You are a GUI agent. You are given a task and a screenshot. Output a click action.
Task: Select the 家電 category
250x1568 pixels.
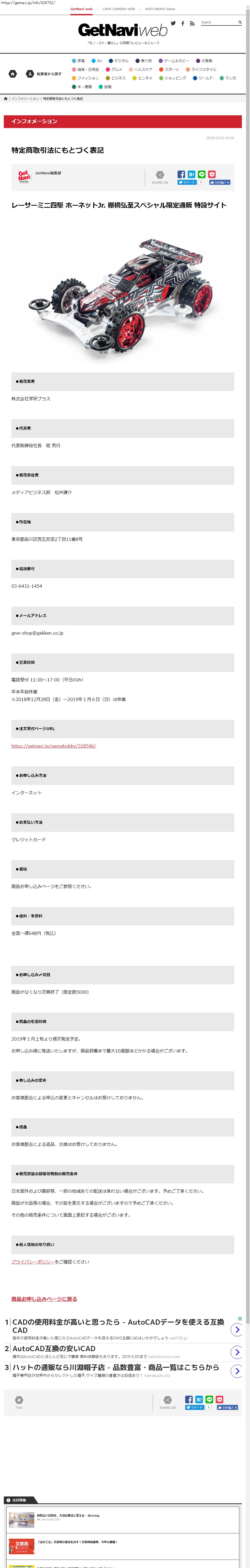pos(79,61)
